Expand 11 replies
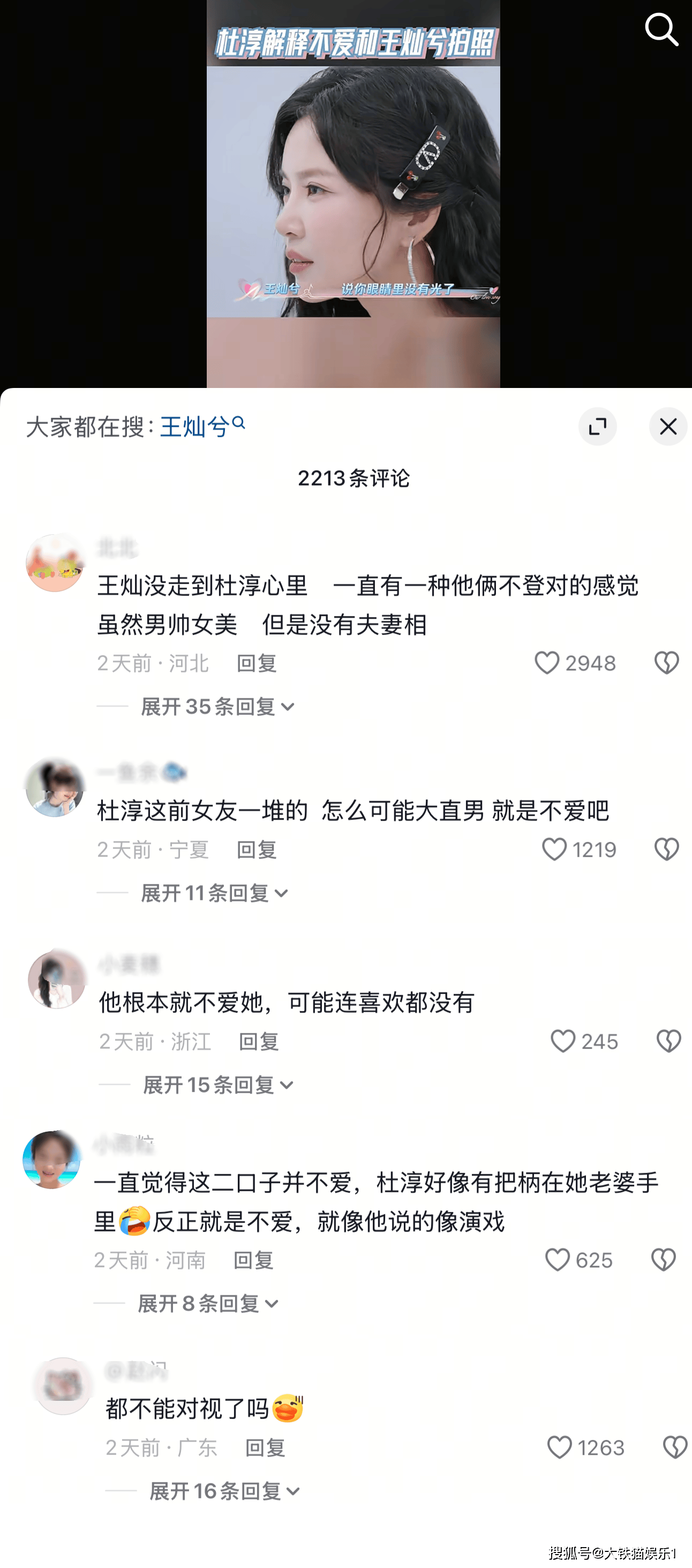Image resolution: width=692 pixels, height=1568 pixels. coord(214,893)
